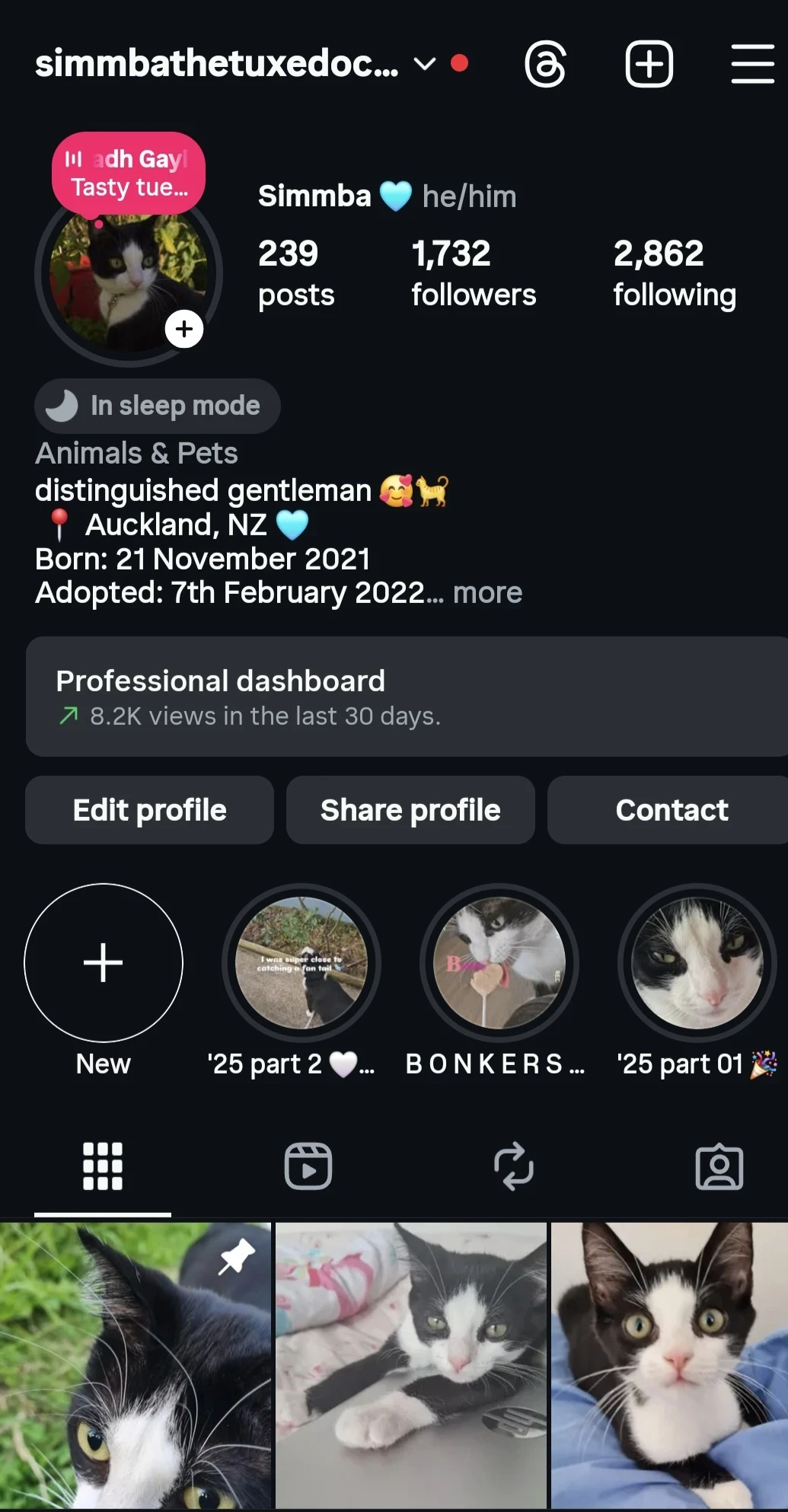The width and height of the screenshot is (788, 1512).
Task: Open the pinned cat post
Action: coord(135,1366)
